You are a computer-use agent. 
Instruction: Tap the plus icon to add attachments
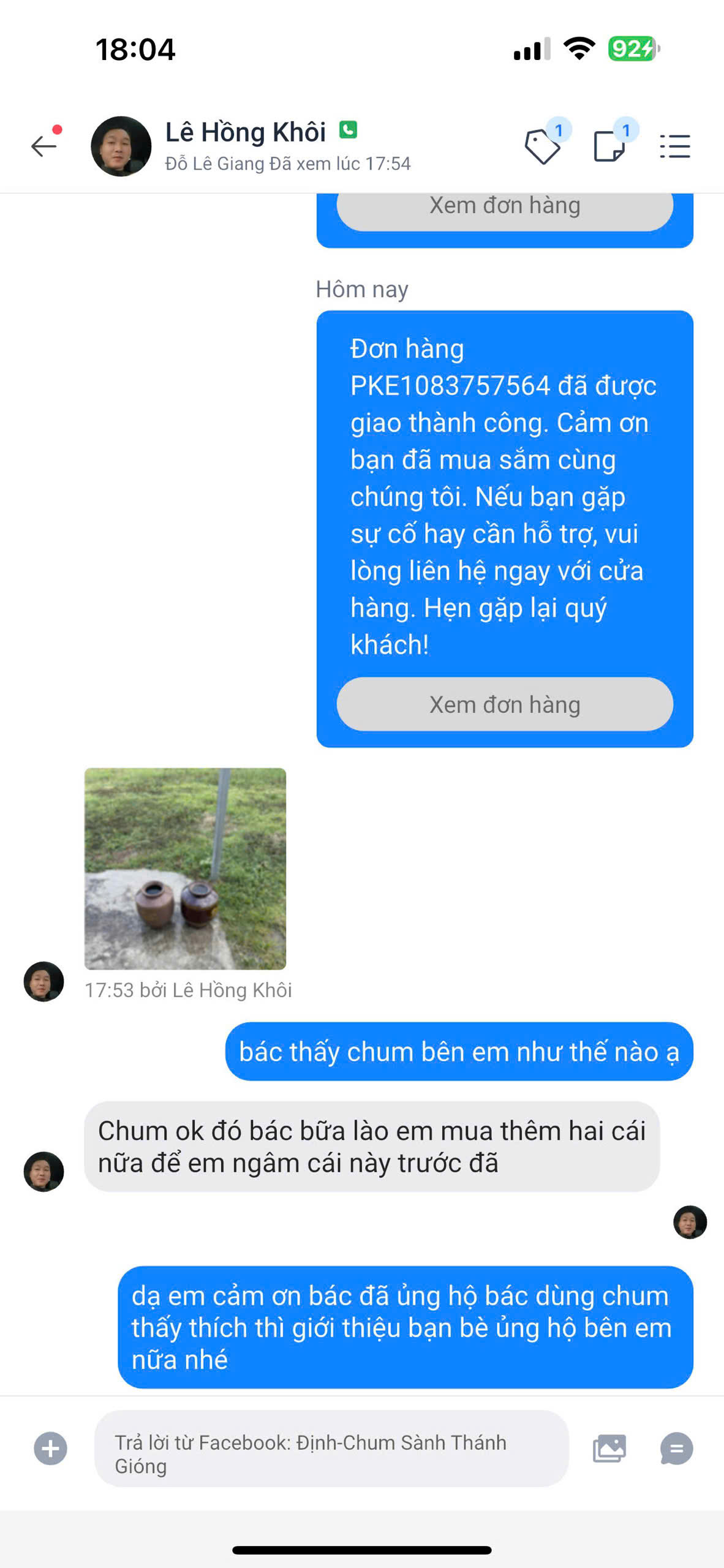coord(50,1449)
